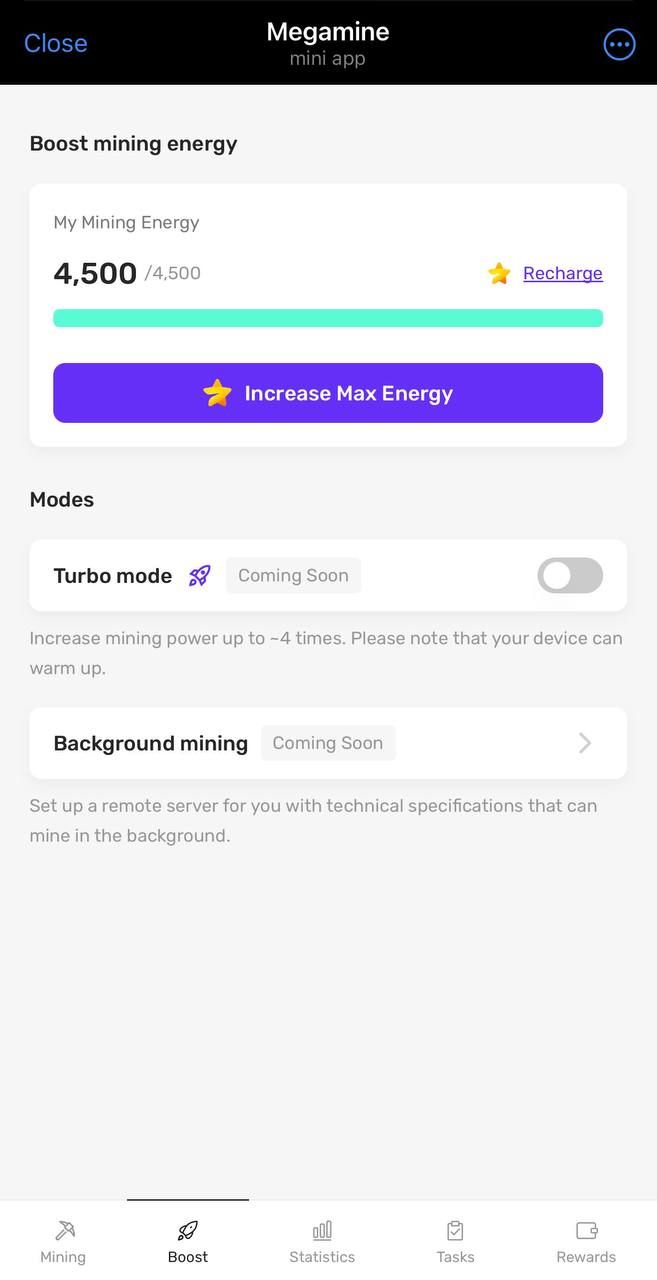Image resolution: width=657 pixels, height=1280 pixels.
Task: Switch to the Rewards tab
Action: [x=586, y=1241]
